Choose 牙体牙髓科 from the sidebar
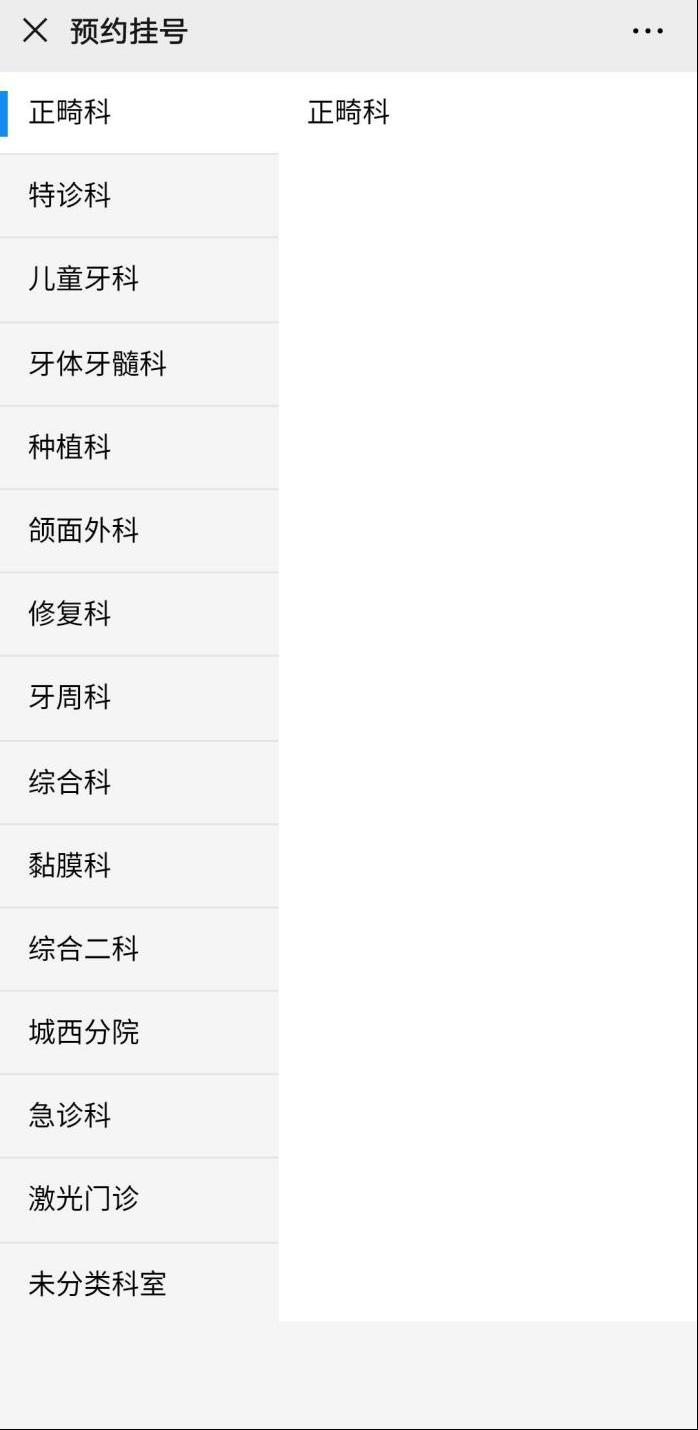698x1430 pixels. tap(97, 364)
